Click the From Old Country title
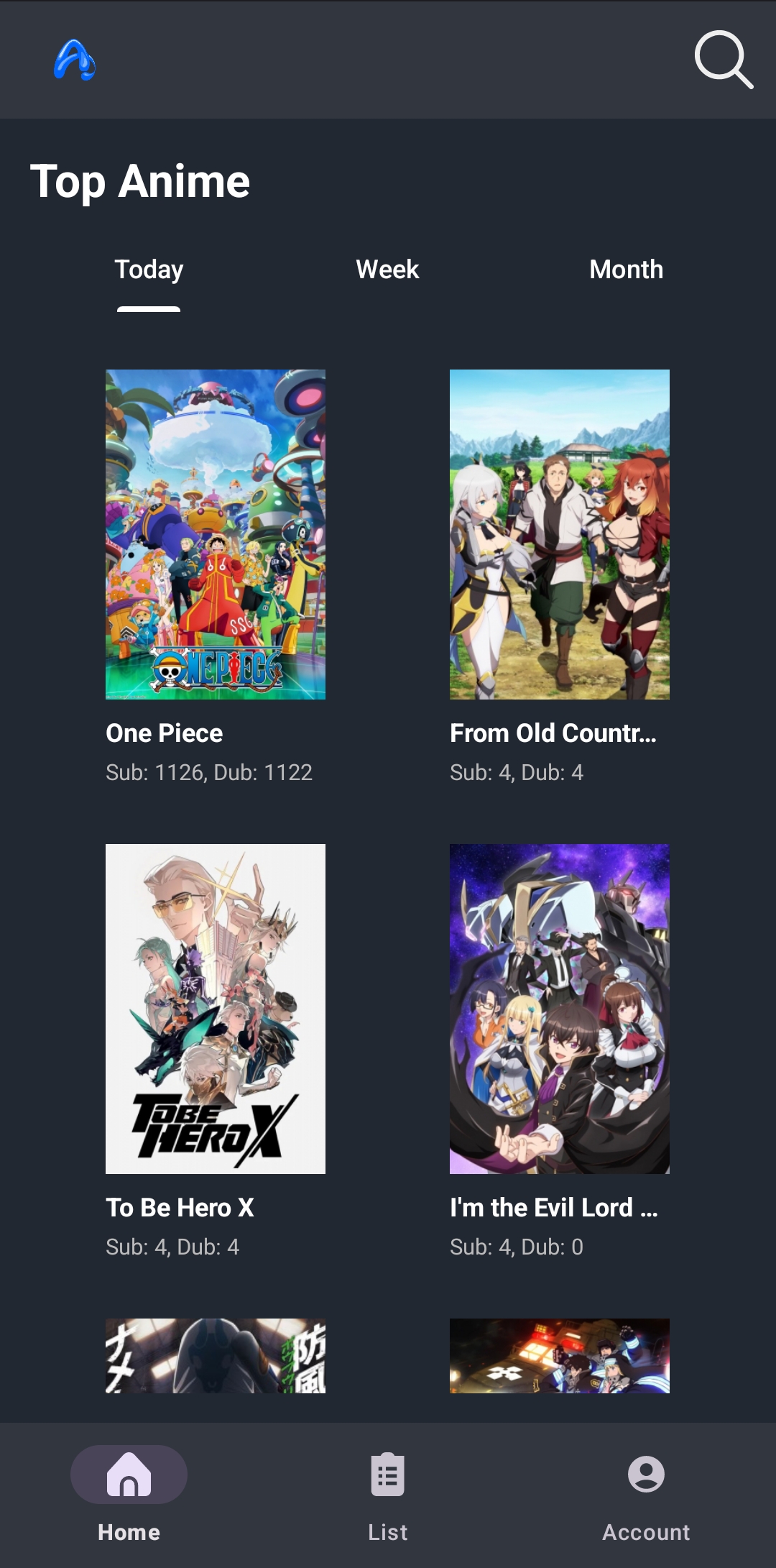 [553, 733]
